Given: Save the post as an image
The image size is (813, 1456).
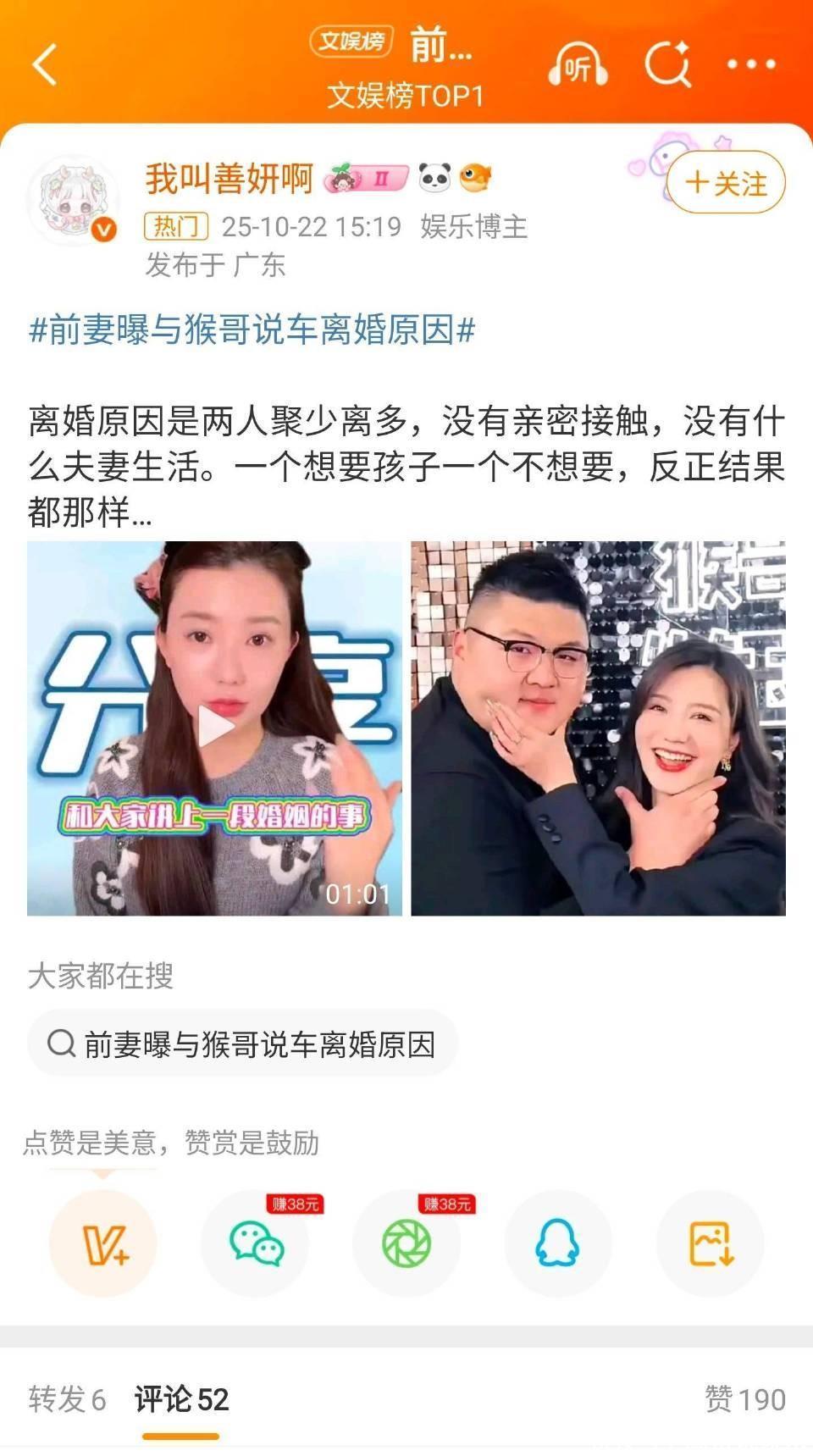Looking at the screenshot, I should tap(710, 1243).
